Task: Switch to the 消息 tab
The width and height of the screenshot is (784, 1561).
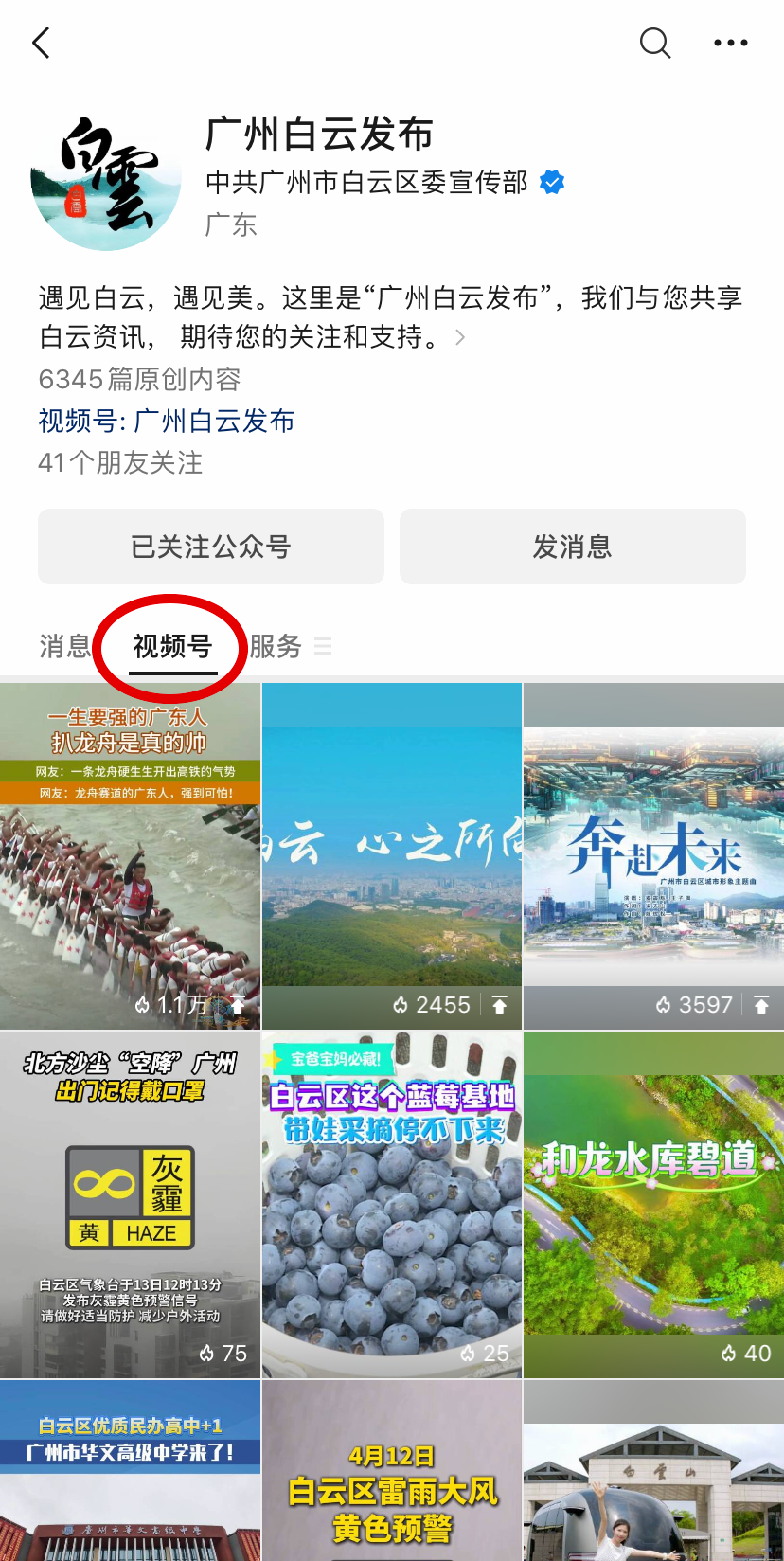Action: click(64, 647)
